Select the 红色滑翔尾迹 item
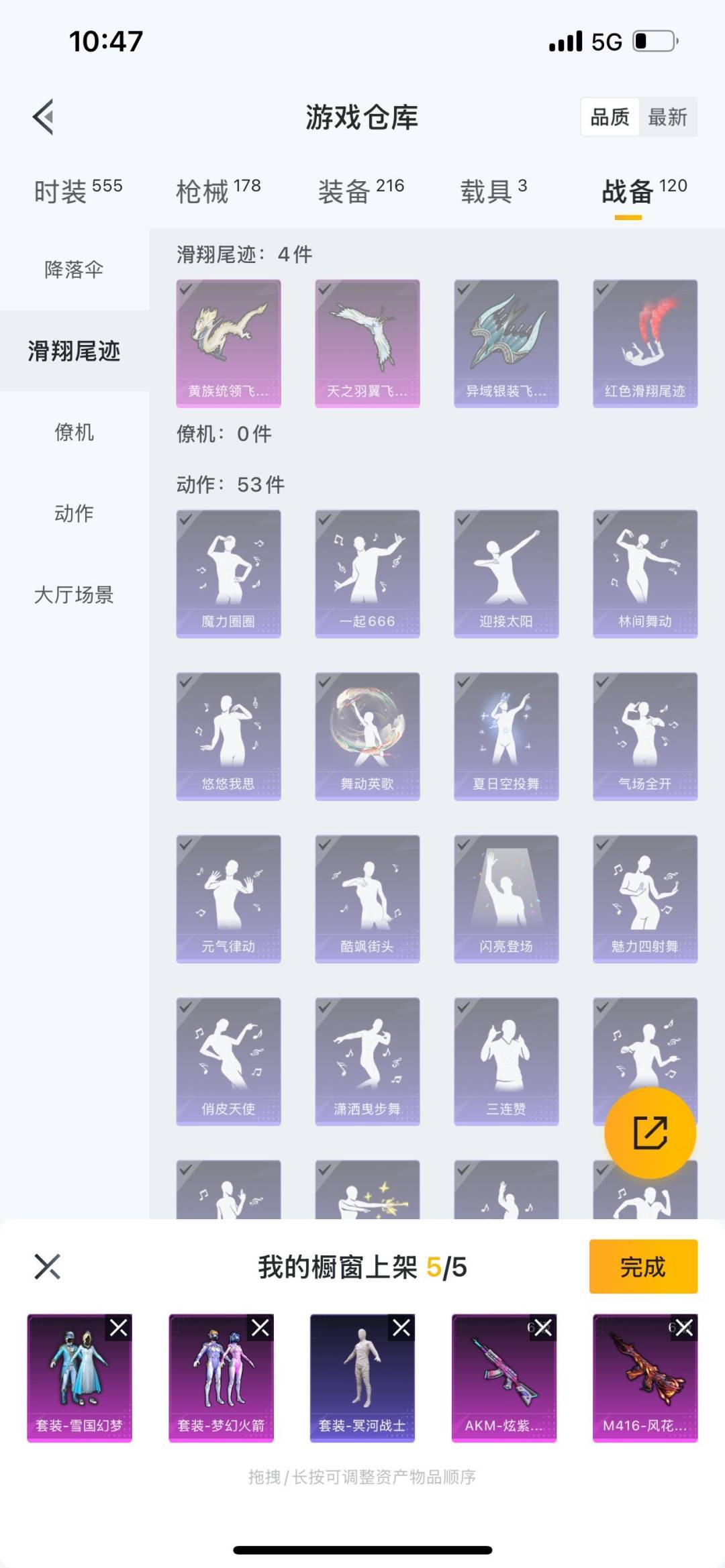The height and width of the screenshot is (1568, 725). click(x=644, y=343)
